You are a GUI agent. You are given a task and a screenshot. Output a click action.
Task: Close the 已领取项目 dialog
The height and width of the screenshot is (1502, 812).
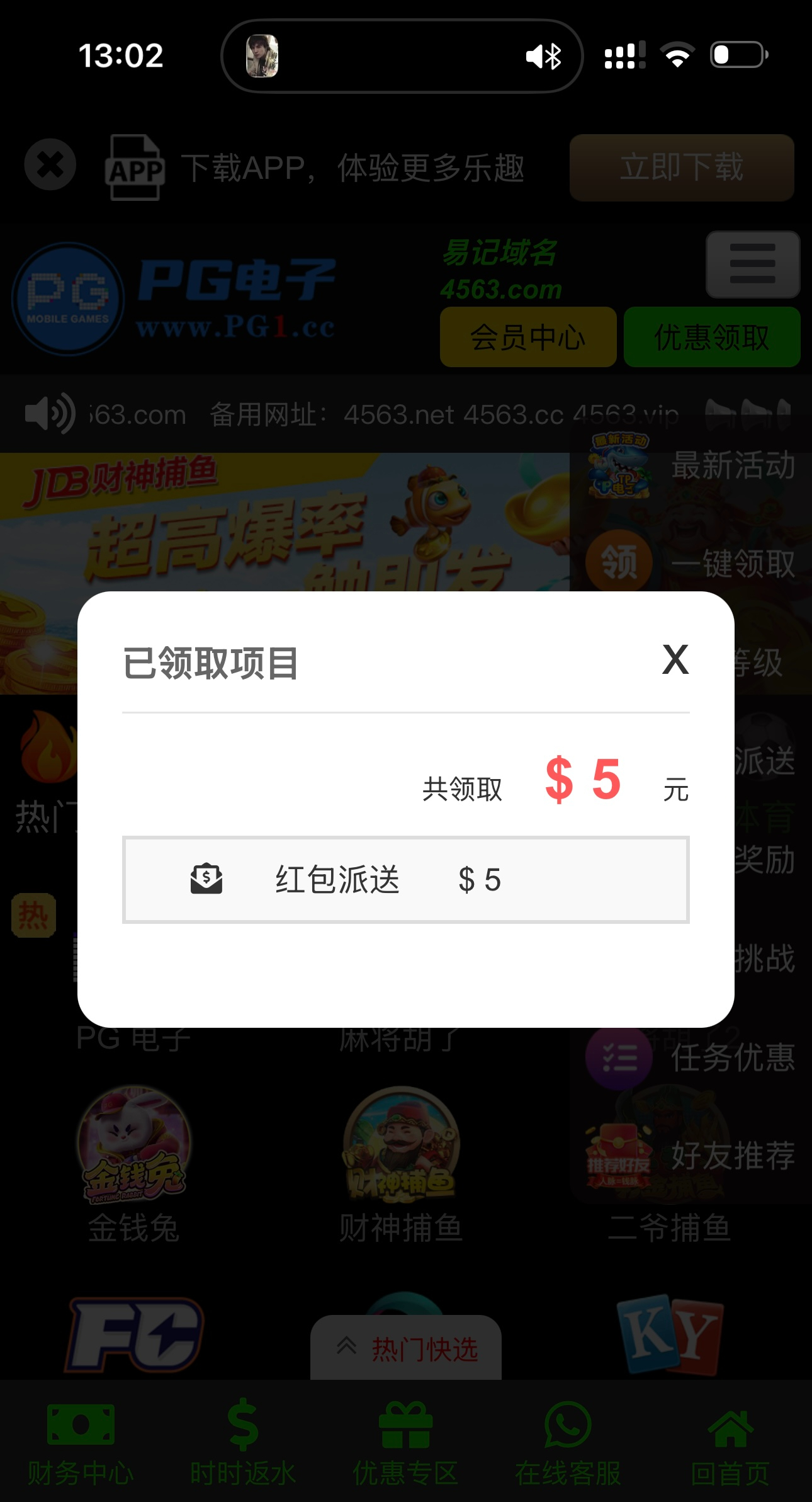(x=675, y=660)
